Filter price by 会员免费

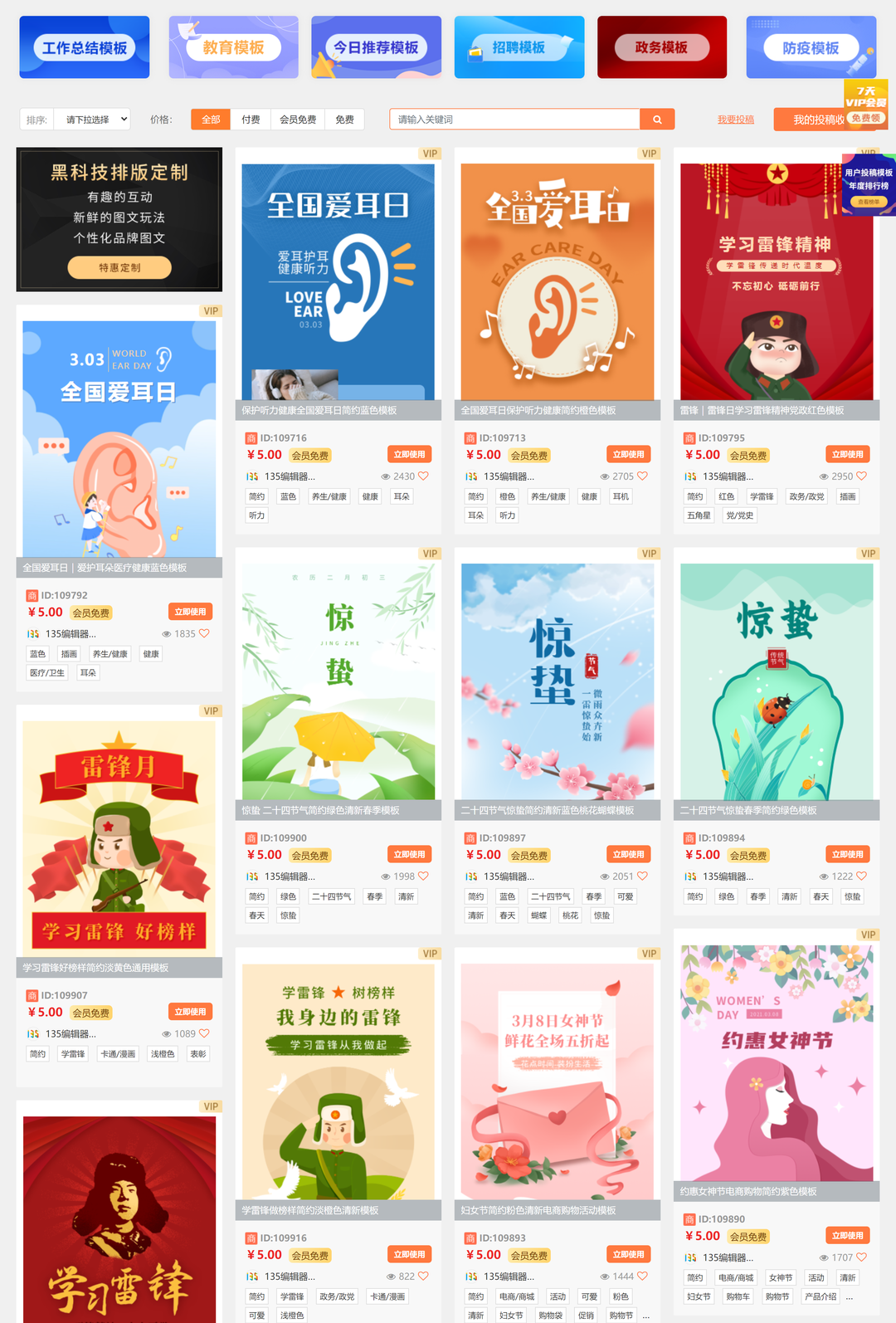point(297,120)
